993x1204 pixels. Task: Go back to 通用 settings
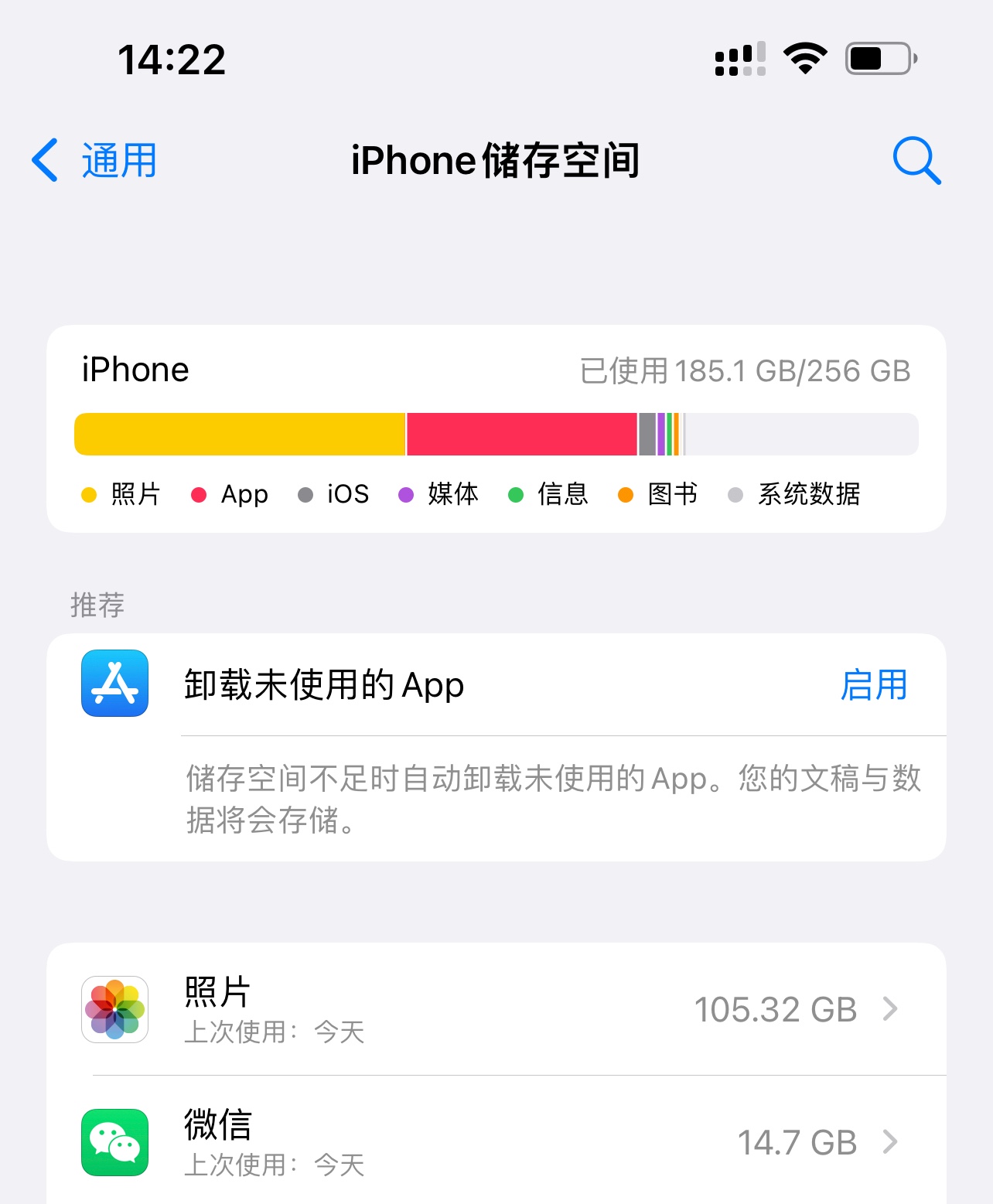[x=94, y=161]
